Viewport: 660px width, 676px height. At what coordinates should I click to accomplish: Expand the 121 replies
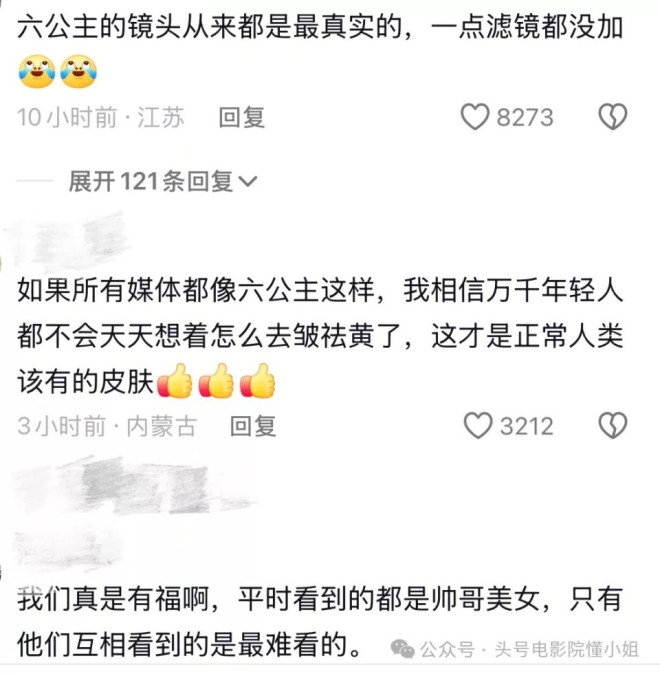pos(162,181)
